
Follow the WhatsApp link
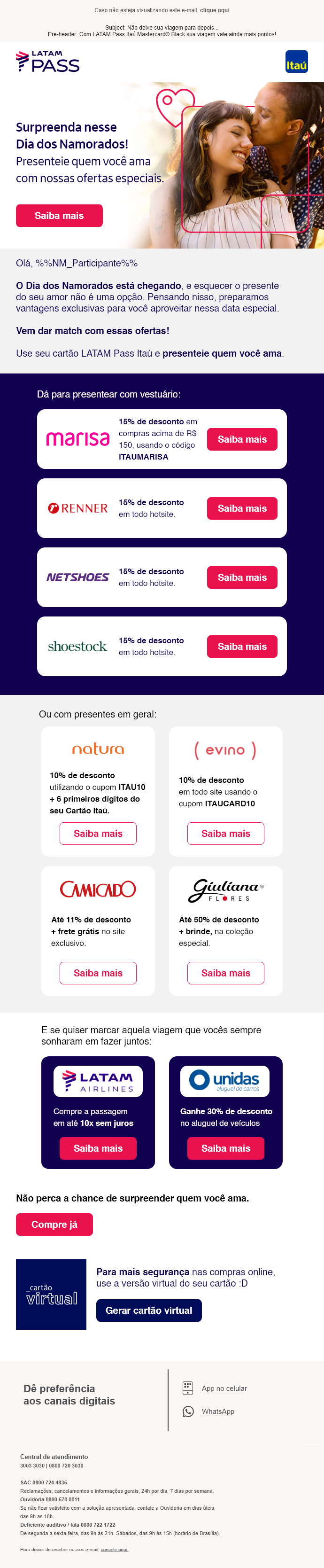(x=217, y=1411)
